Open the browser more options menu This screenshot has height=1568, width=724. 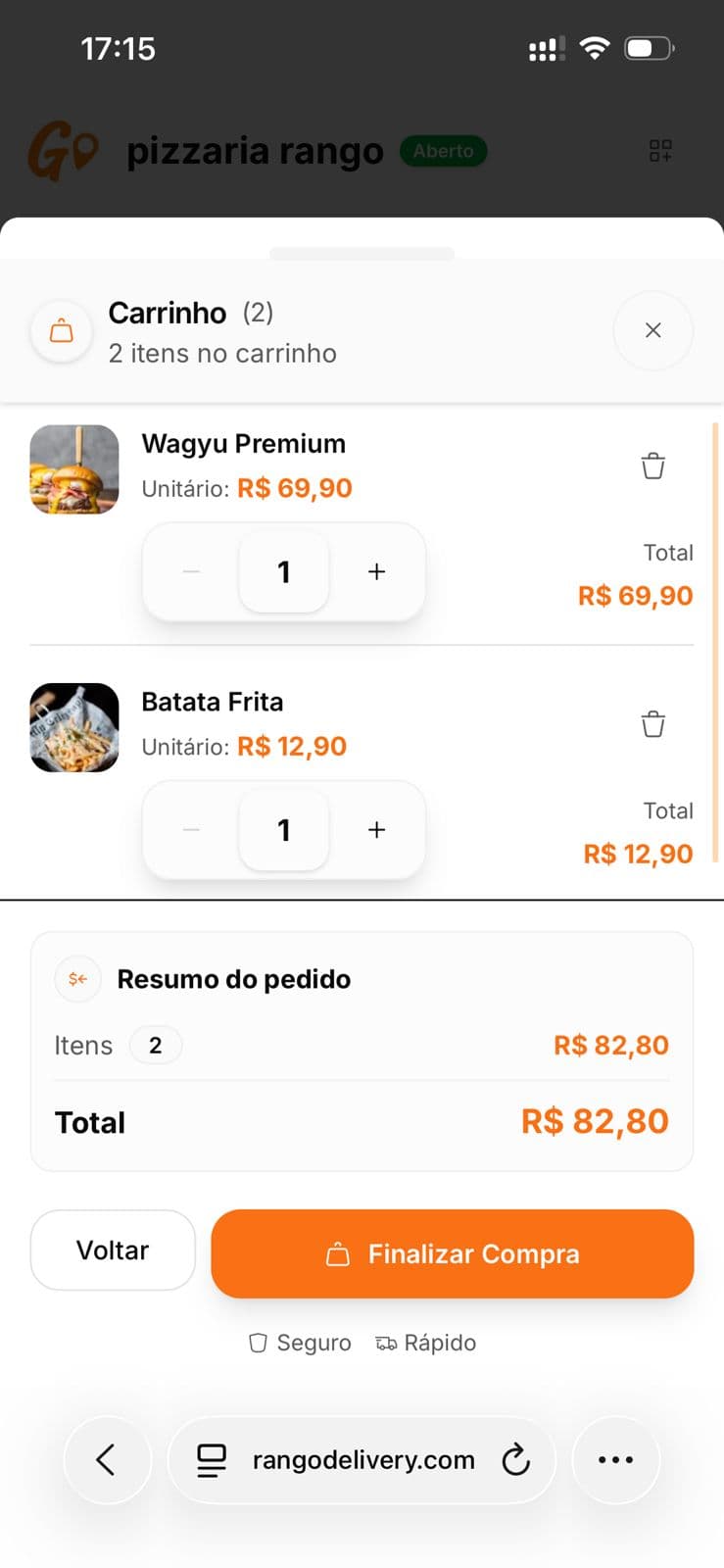614,1459
